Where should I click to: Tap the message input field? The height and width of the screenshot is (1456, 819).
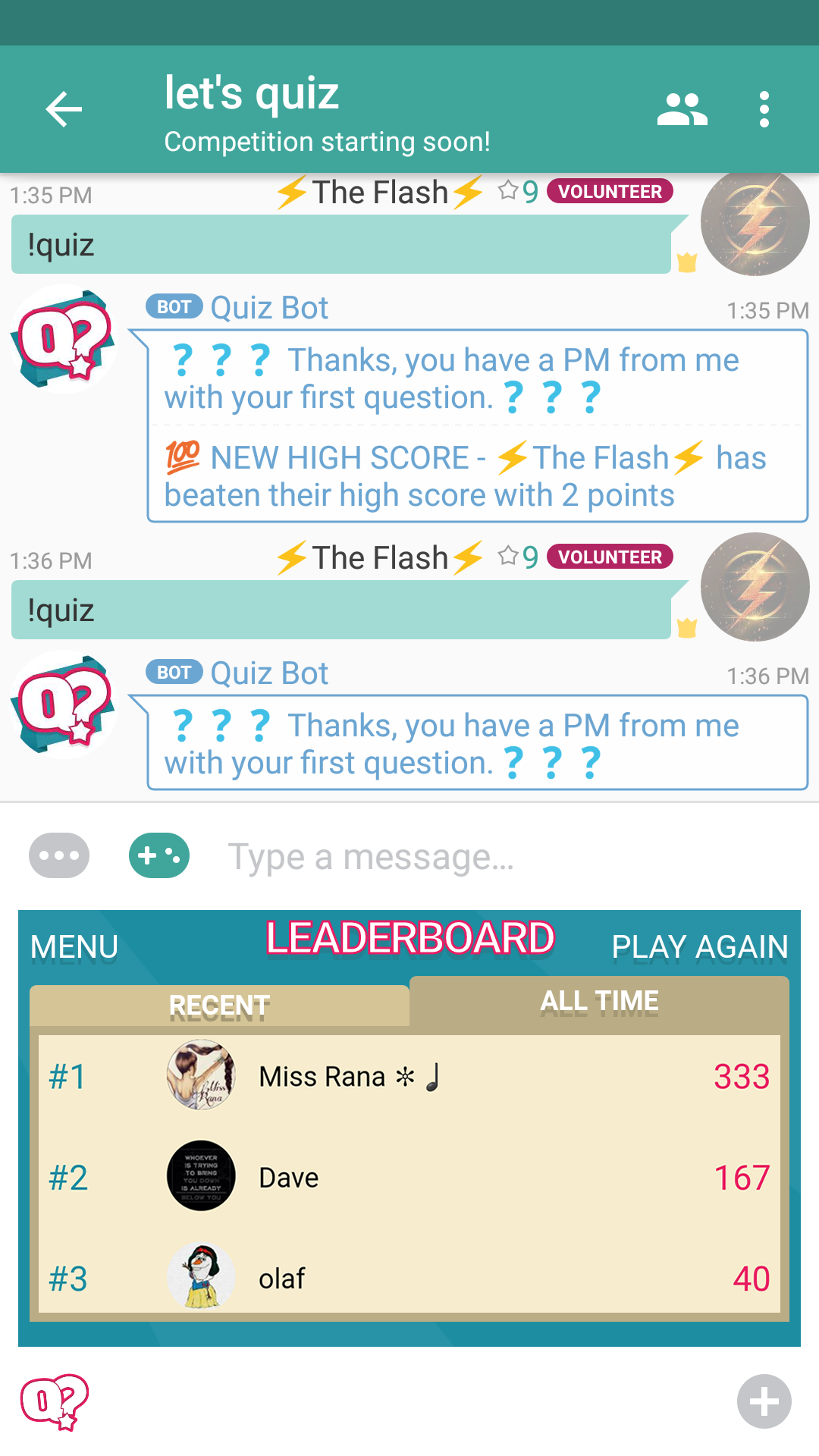pyautogui.click(x=500, y=857)
